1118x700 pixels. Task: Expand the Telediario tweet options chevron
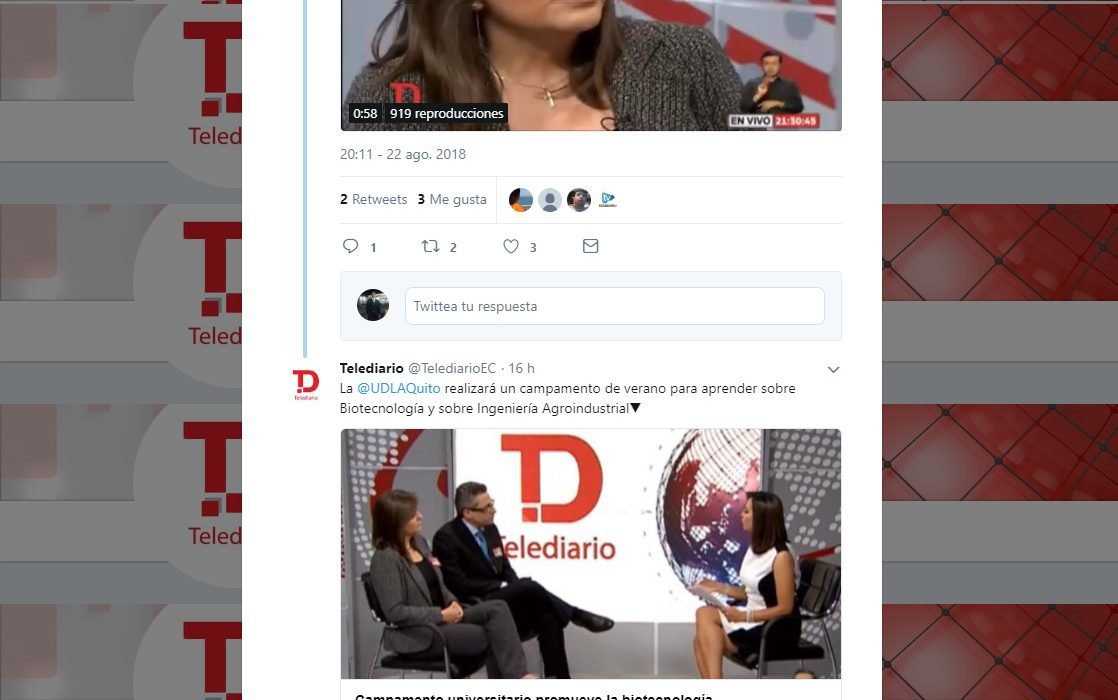[x=833, y=369]
